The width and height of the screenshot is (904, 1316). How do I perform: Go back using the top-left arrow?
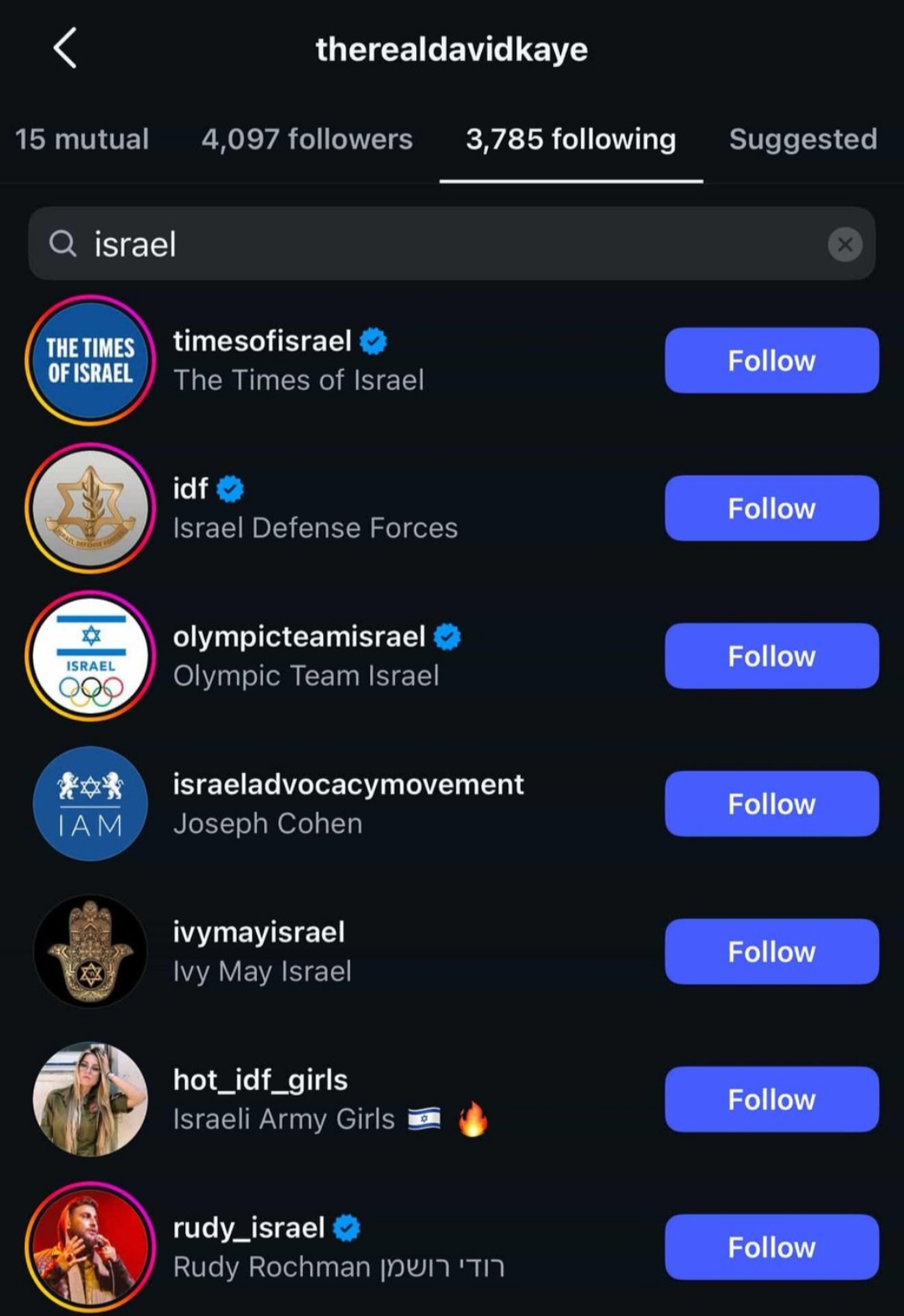coord(65,48)
